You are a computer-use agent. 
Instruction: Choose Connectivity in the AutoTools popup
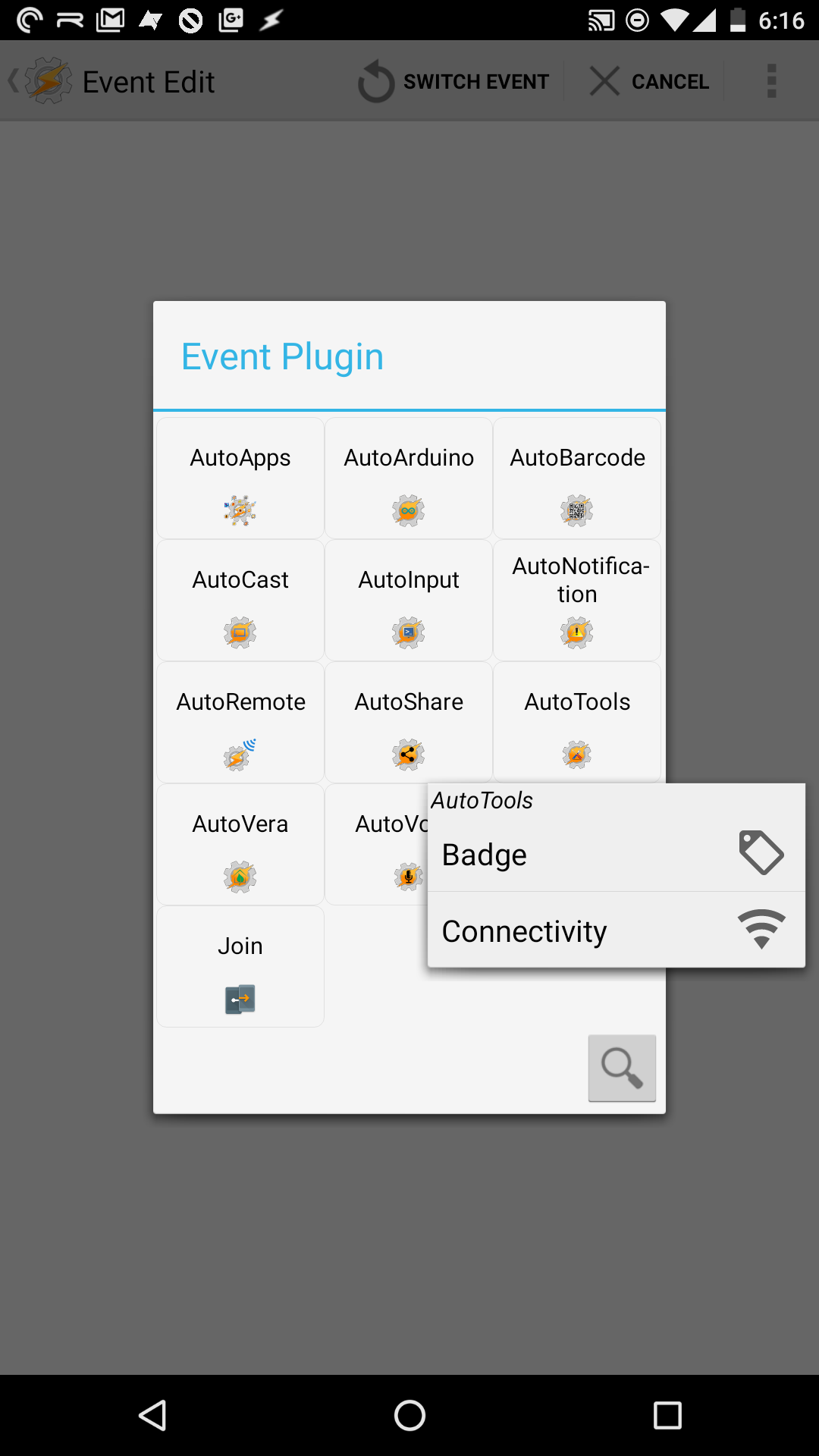pos(616,930)
